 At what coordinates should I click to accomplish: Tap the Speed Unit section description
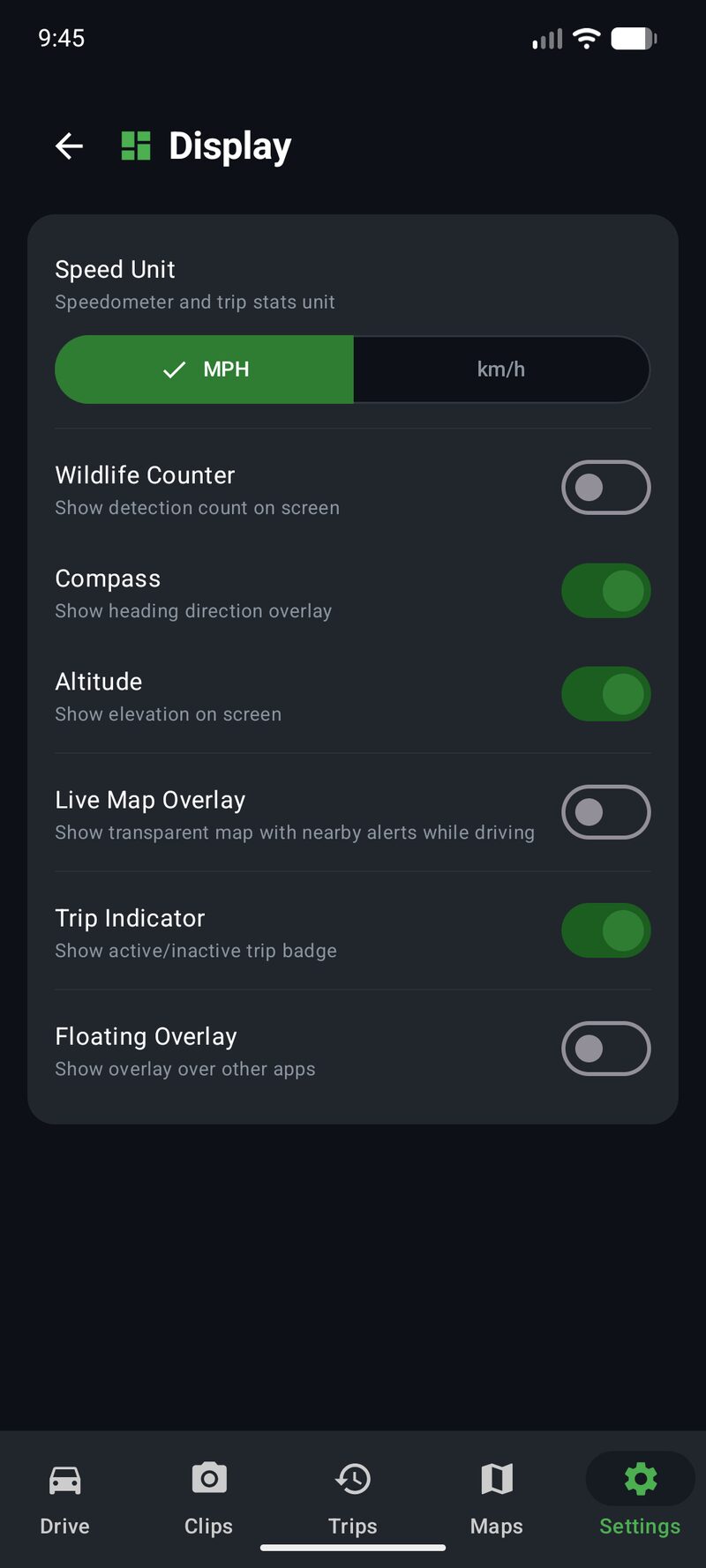(x=195, y=302)
